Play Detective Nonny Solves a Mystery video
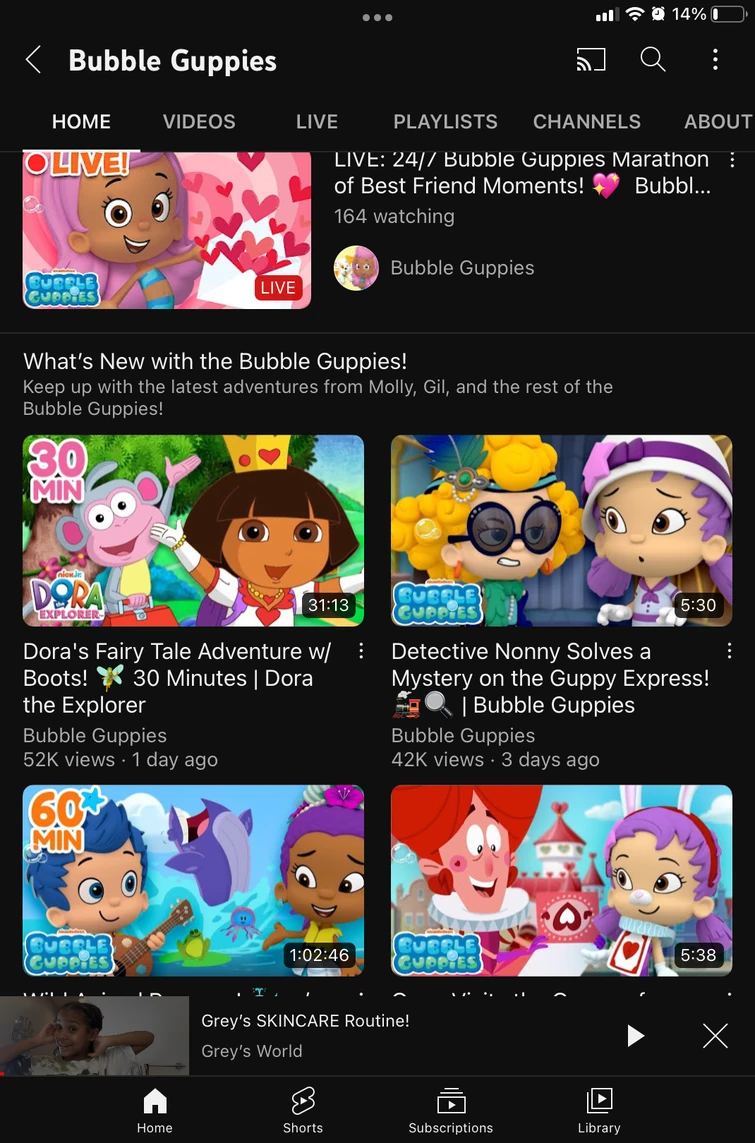 click(561, 530)
